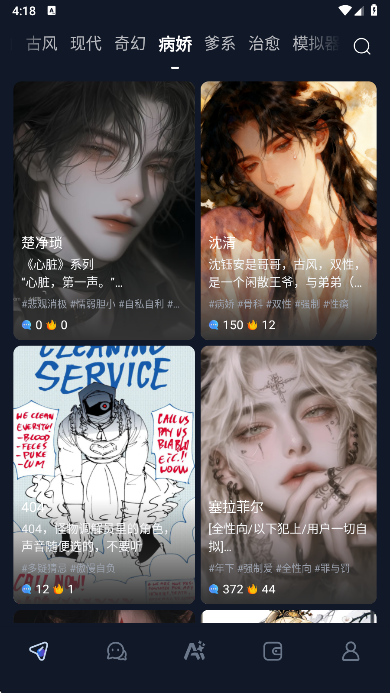Select the 治愈 tab

(x=264, y=44)
